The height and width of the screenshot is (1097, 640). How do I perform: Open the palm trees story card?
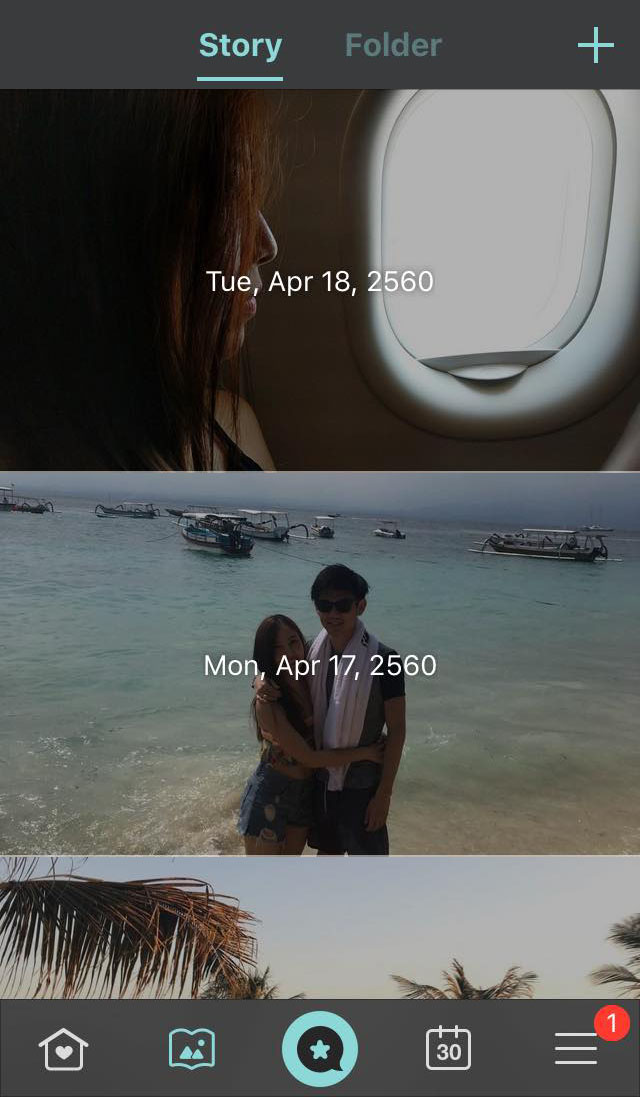pyautogui.click(x=320, y=928)
